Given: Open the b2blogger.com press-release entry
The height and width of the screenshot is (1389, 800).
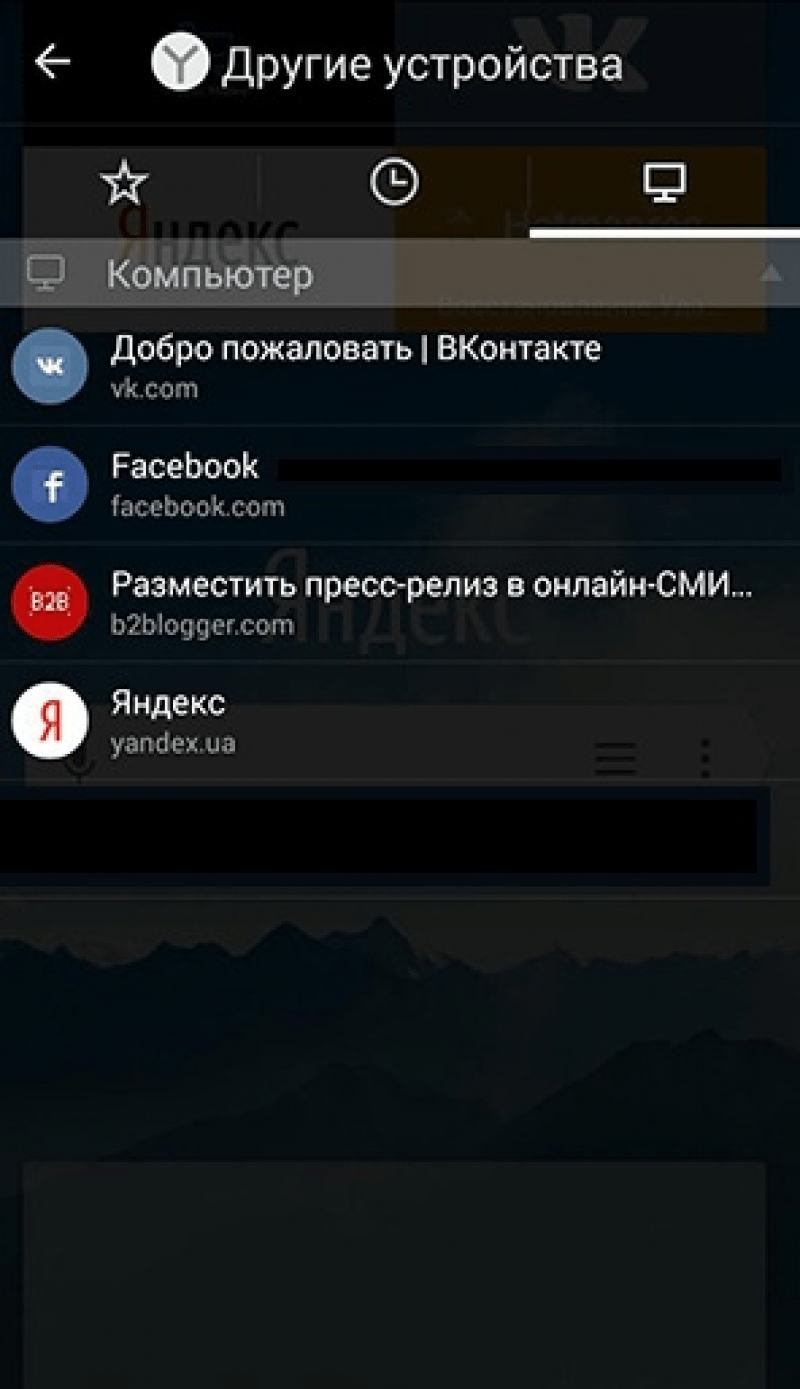Looking at the screenshot, I should (400, 602).
